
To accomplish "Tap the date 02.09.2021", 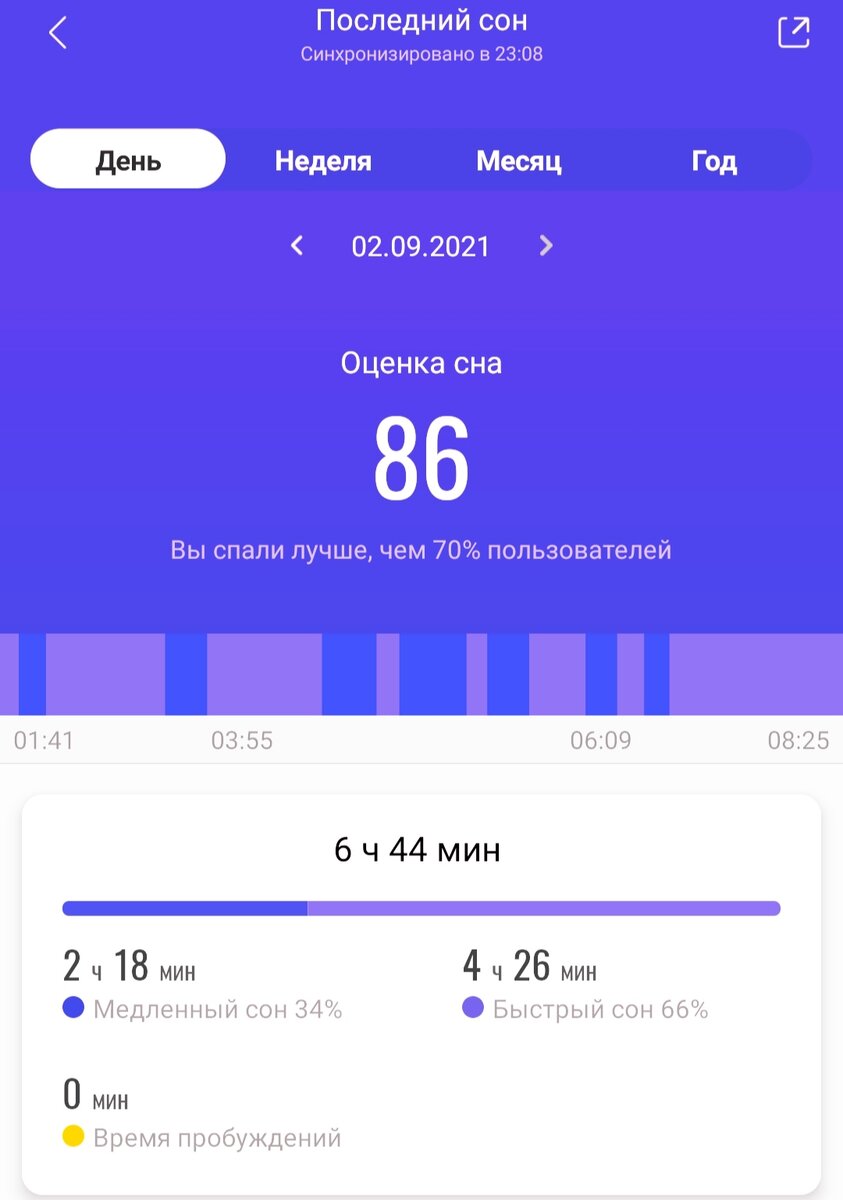I will click(421, 246).
